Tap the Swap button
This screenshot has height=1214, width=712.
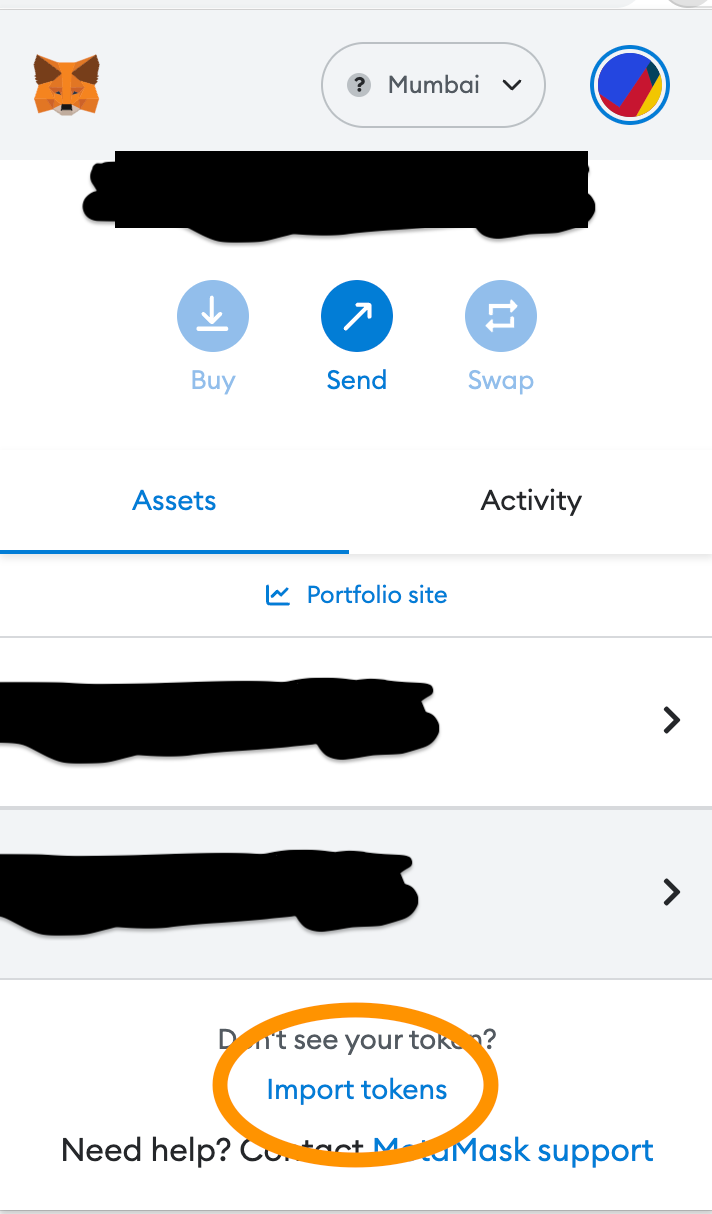[x=501, y=338]
